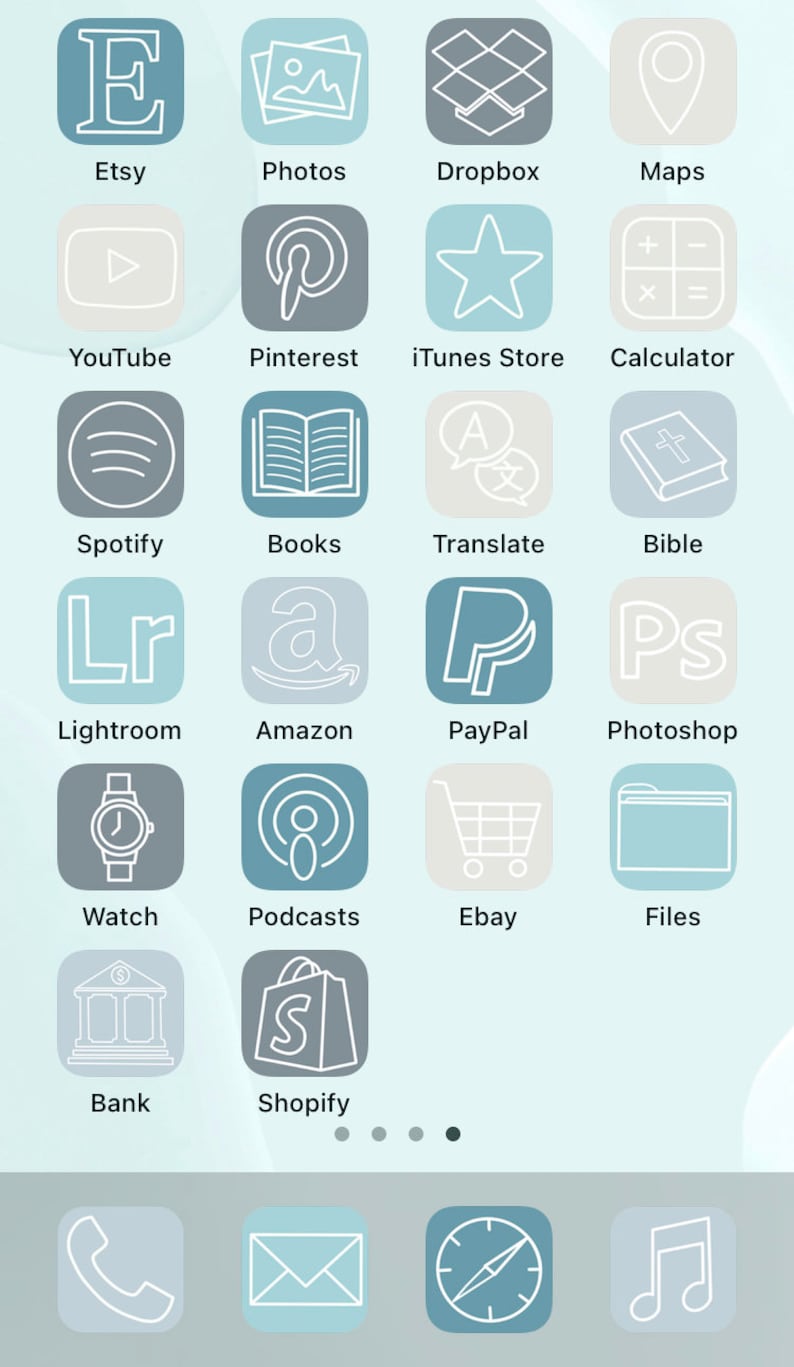This screenshot has height=1367, width=794.
Task: Launch the Photos app
Action: coord(304,81)
